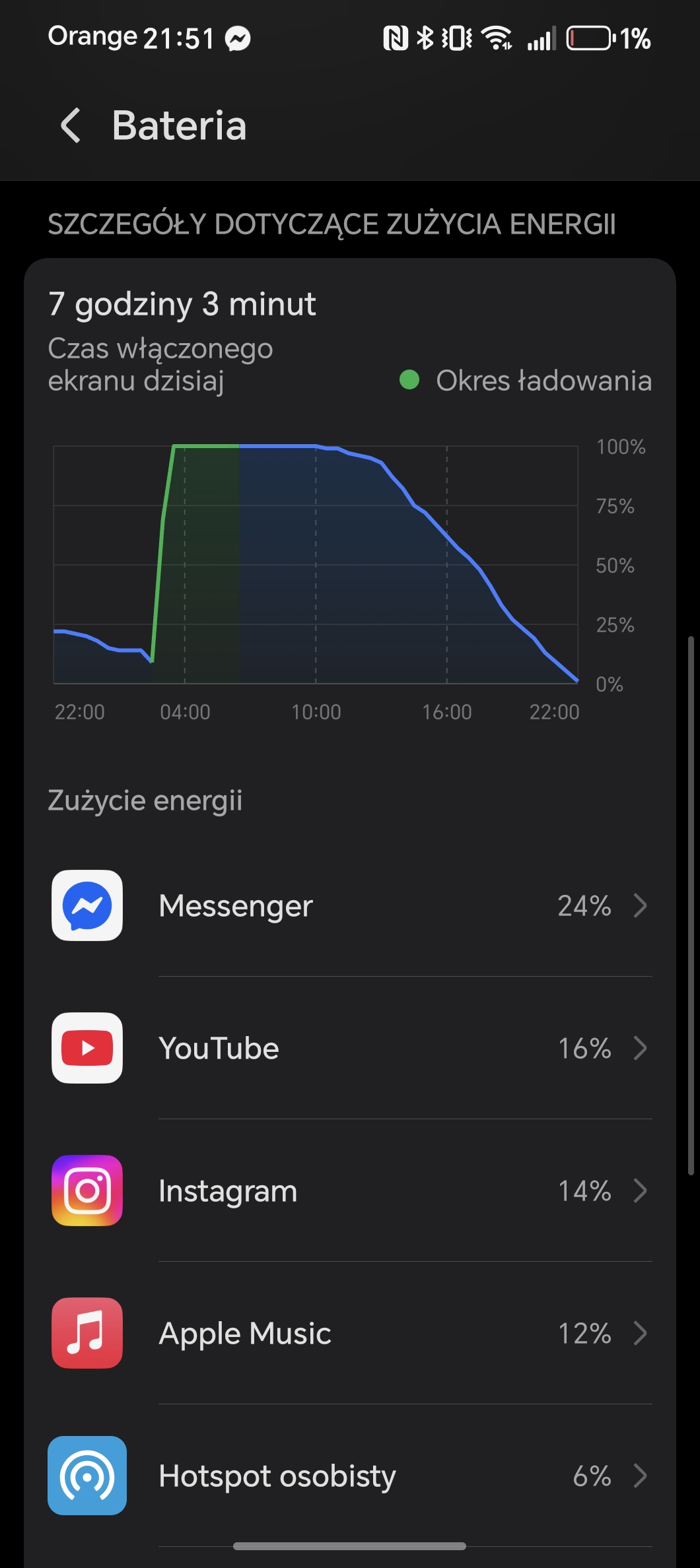Open Apple Music energy usage
The height and width of the screenshot is (1568, 700).
pos(350,1333)
